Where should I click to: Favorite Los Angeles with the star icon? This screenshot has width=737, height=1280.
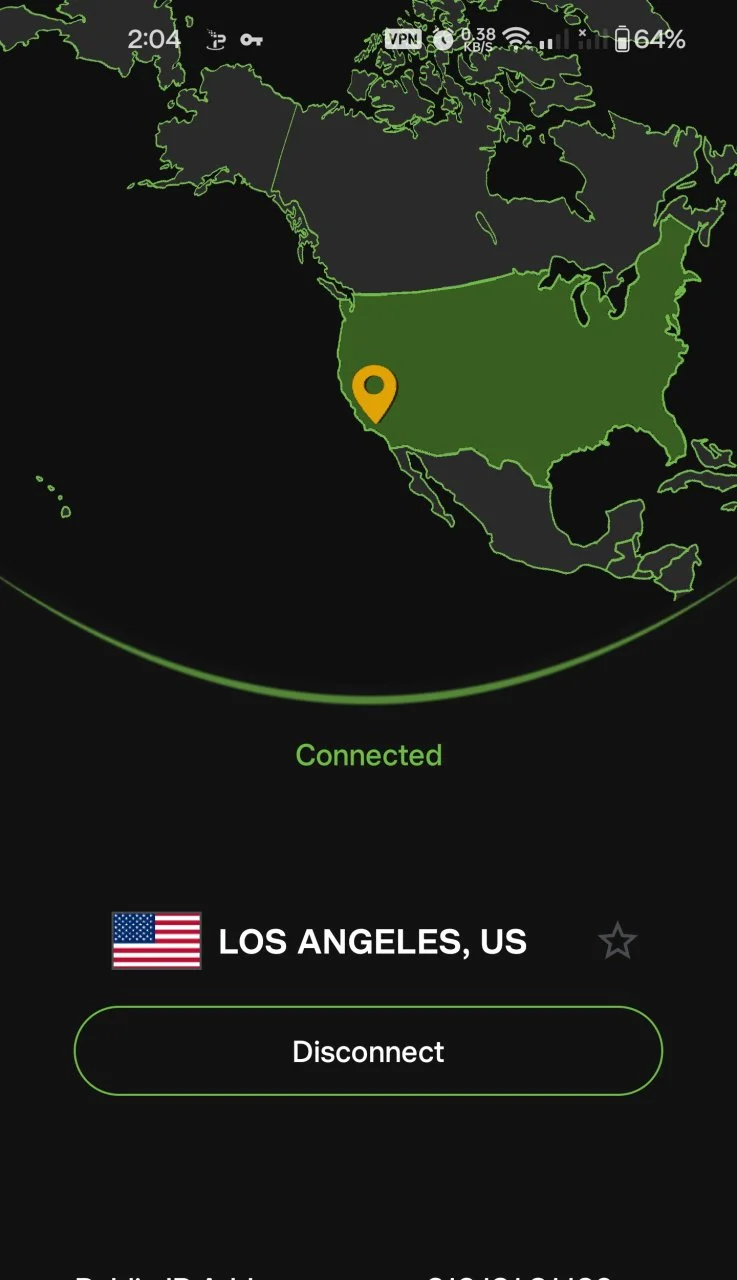pos(617,941)
